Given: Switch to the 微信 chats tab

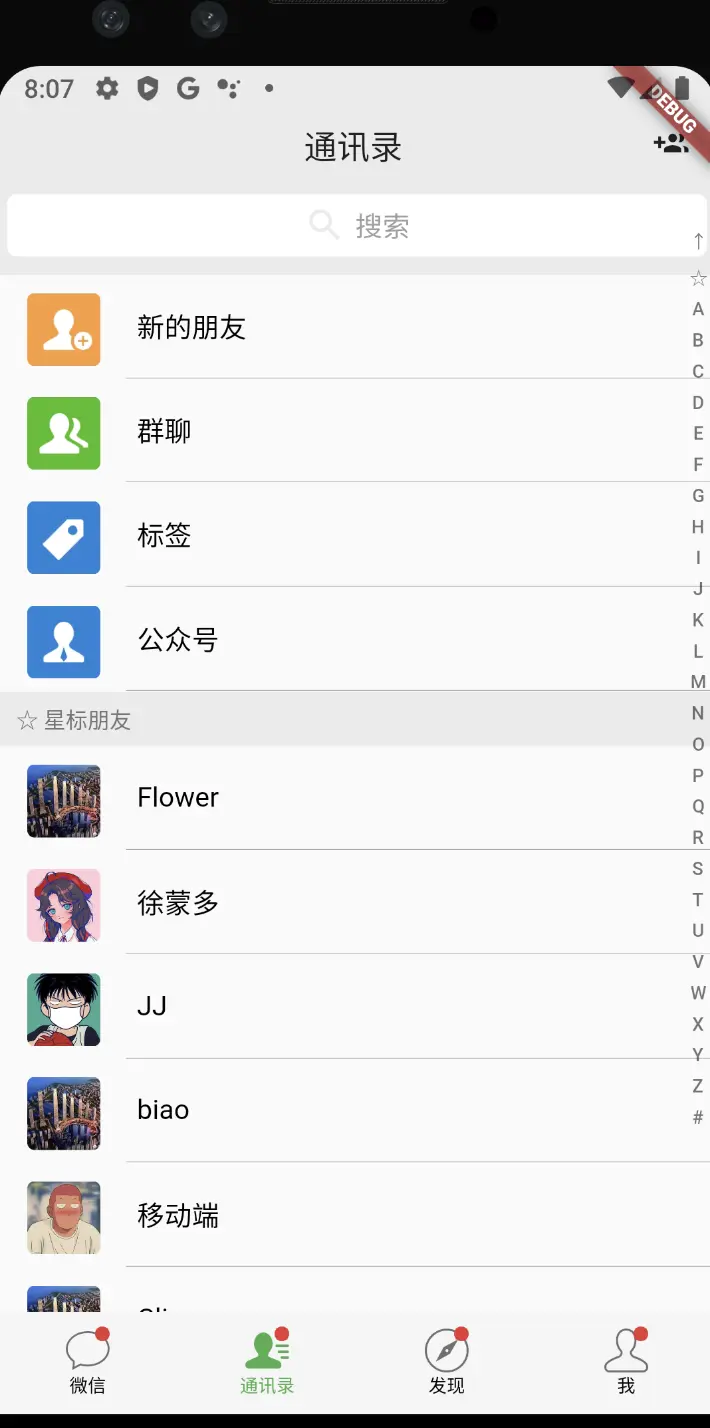Looking at the screenshot, I should pos(88,1362).
